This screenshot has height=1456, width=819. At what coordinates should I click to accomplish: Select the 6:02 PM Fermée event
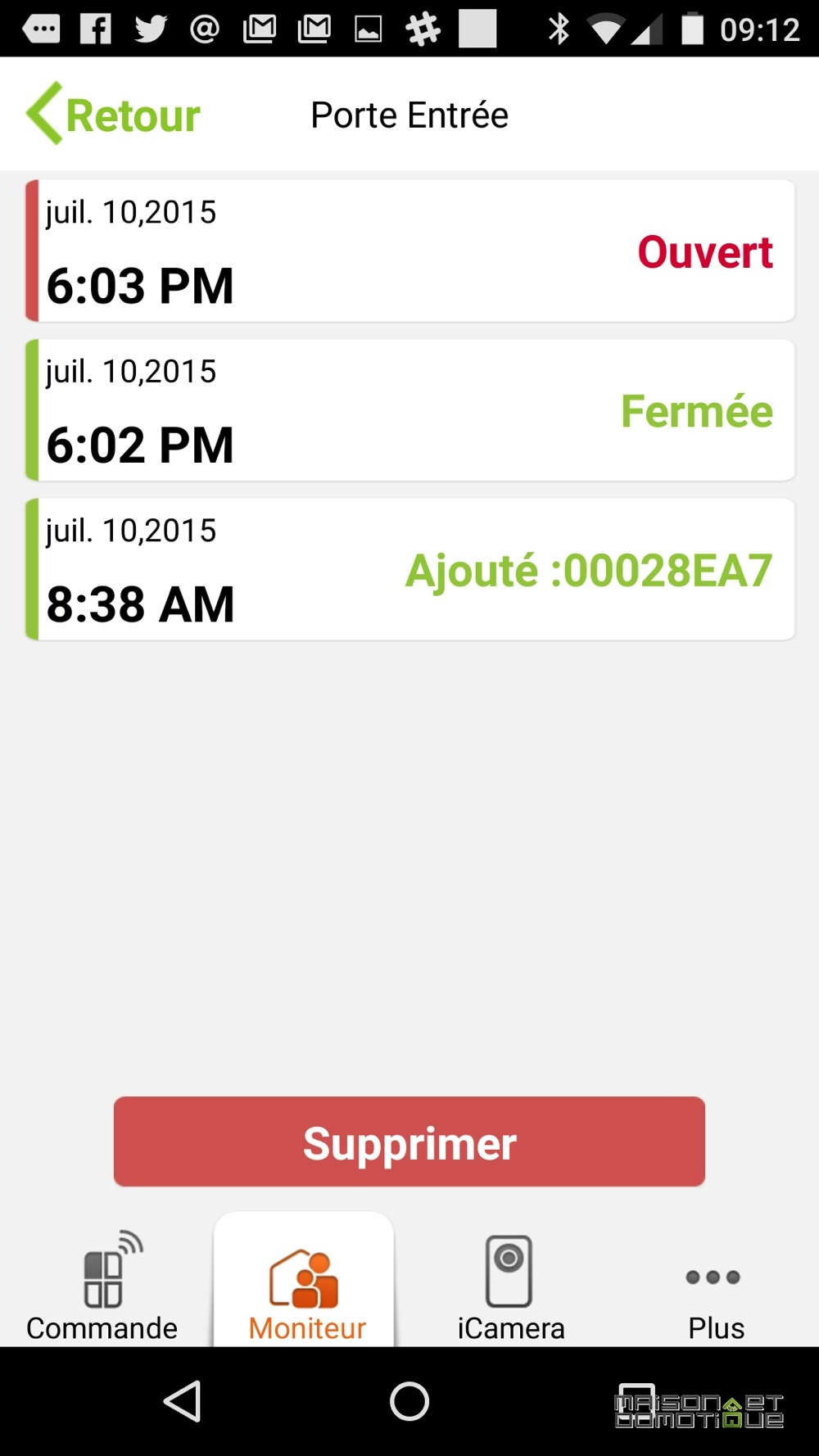[x=410, y=409]
